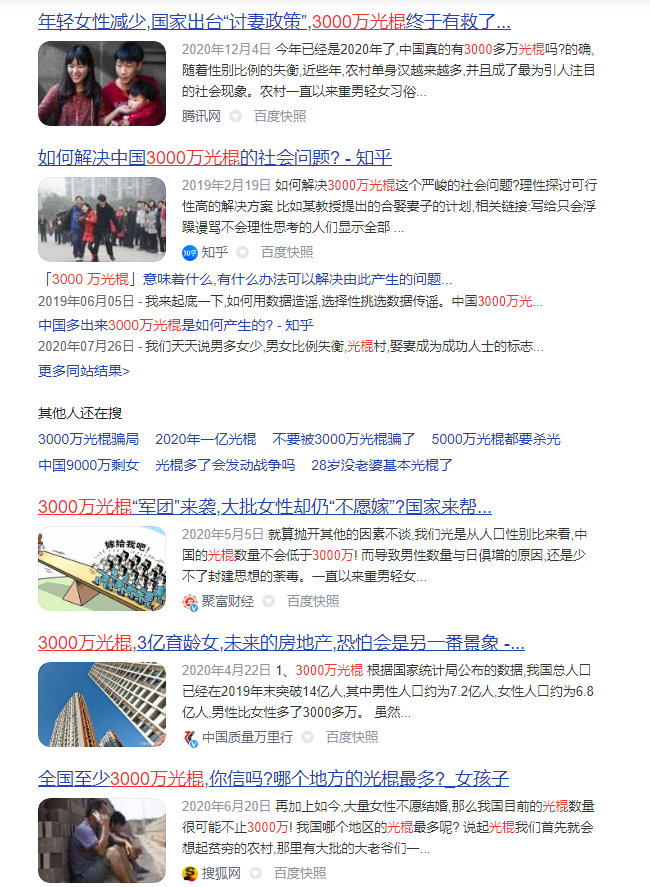View 百度快照 for the 腾讯网 result
The height and width of the screenshot is (887, 650).
pyautogui.click(x=280, y=116)
